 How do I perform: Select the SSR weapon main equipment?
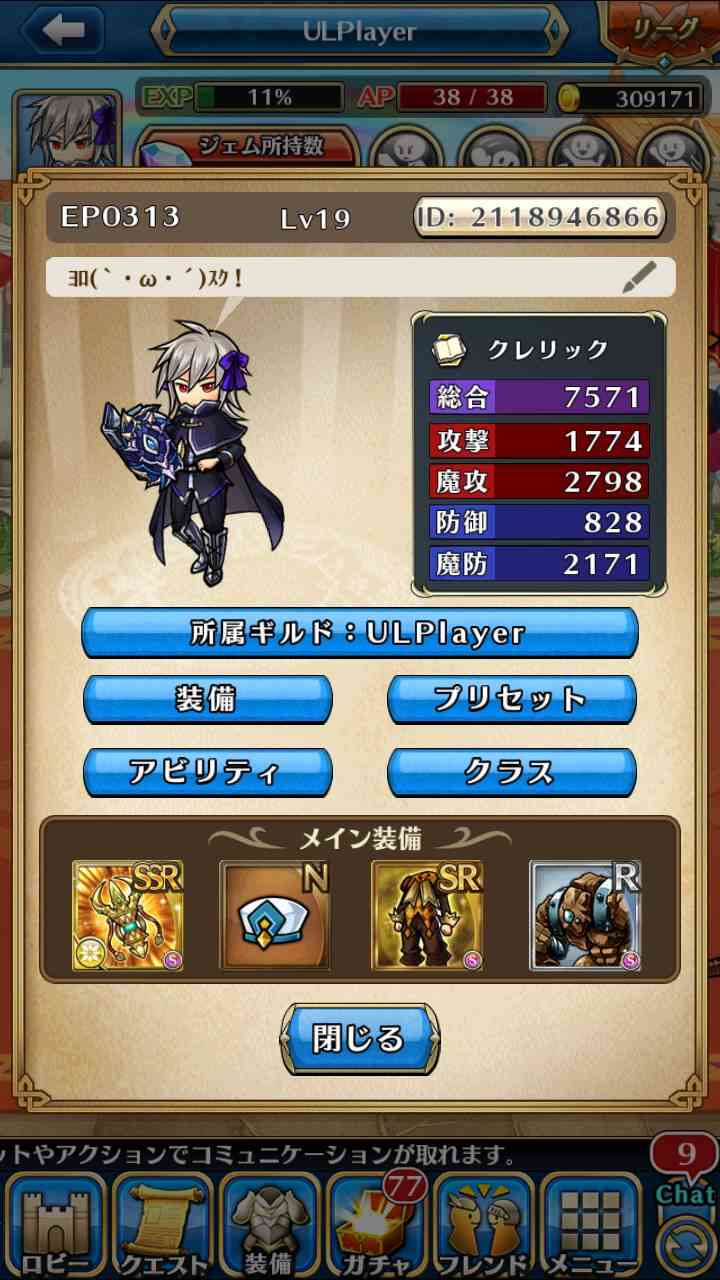tap(127, 915)
